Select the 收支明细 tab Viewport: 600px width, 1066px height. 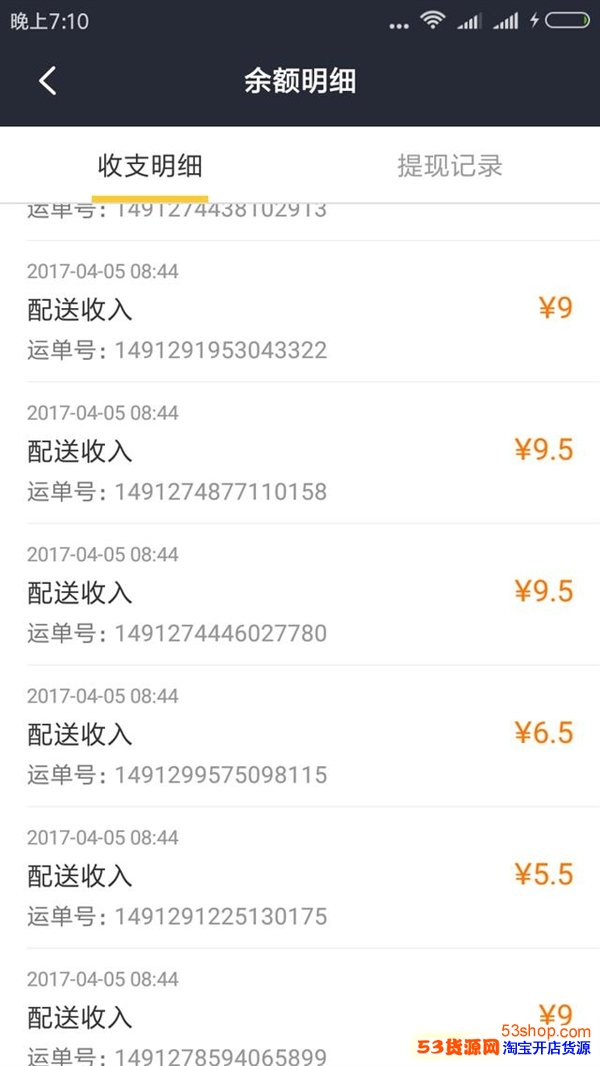pyautogui.click(x=150, y=166)
